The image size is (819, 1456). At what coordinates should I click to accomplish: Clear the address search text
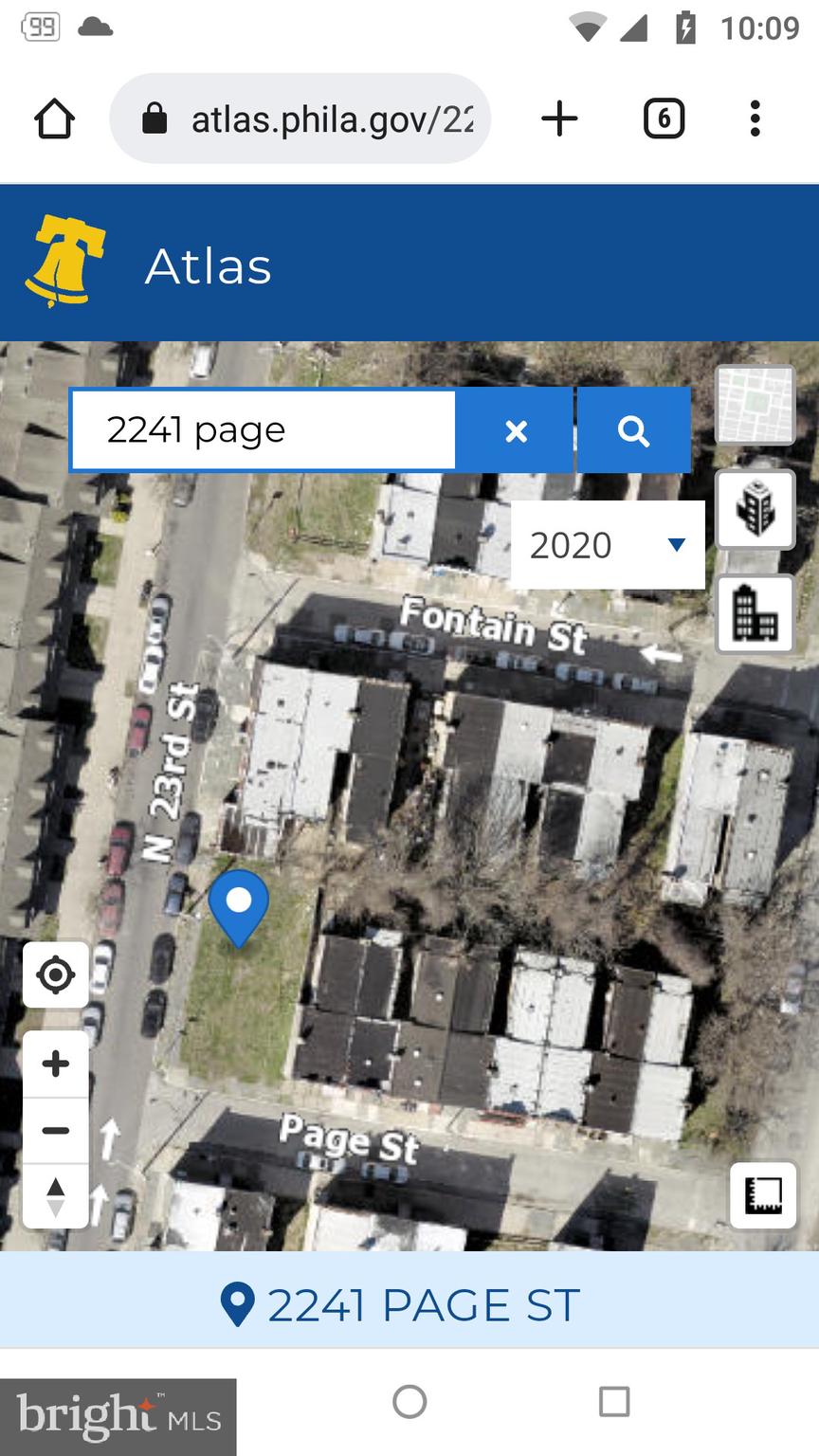coord(516,430)
